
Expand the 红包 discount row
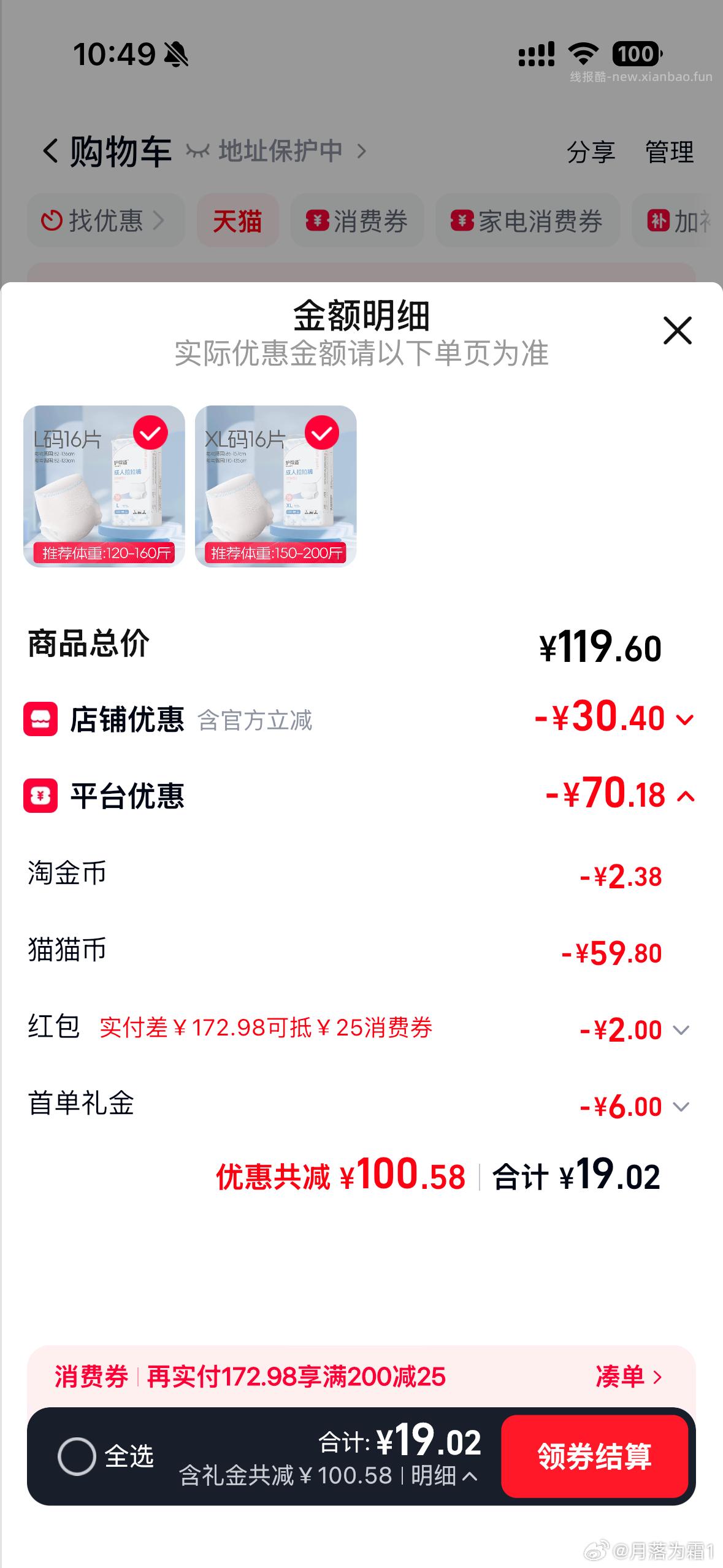[681, 1030]
